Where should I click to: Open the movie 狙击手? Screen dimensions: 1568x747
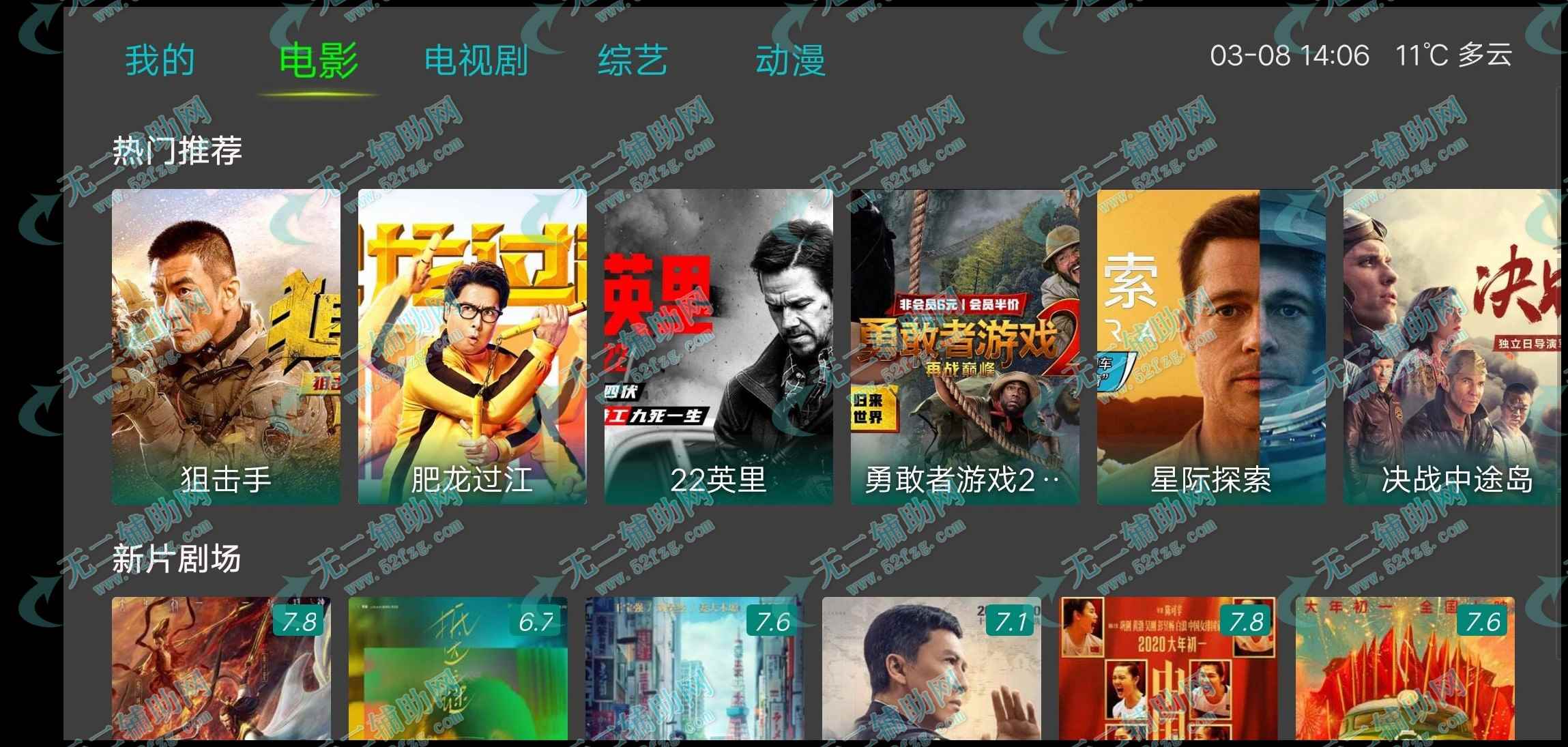coord(226,347)
